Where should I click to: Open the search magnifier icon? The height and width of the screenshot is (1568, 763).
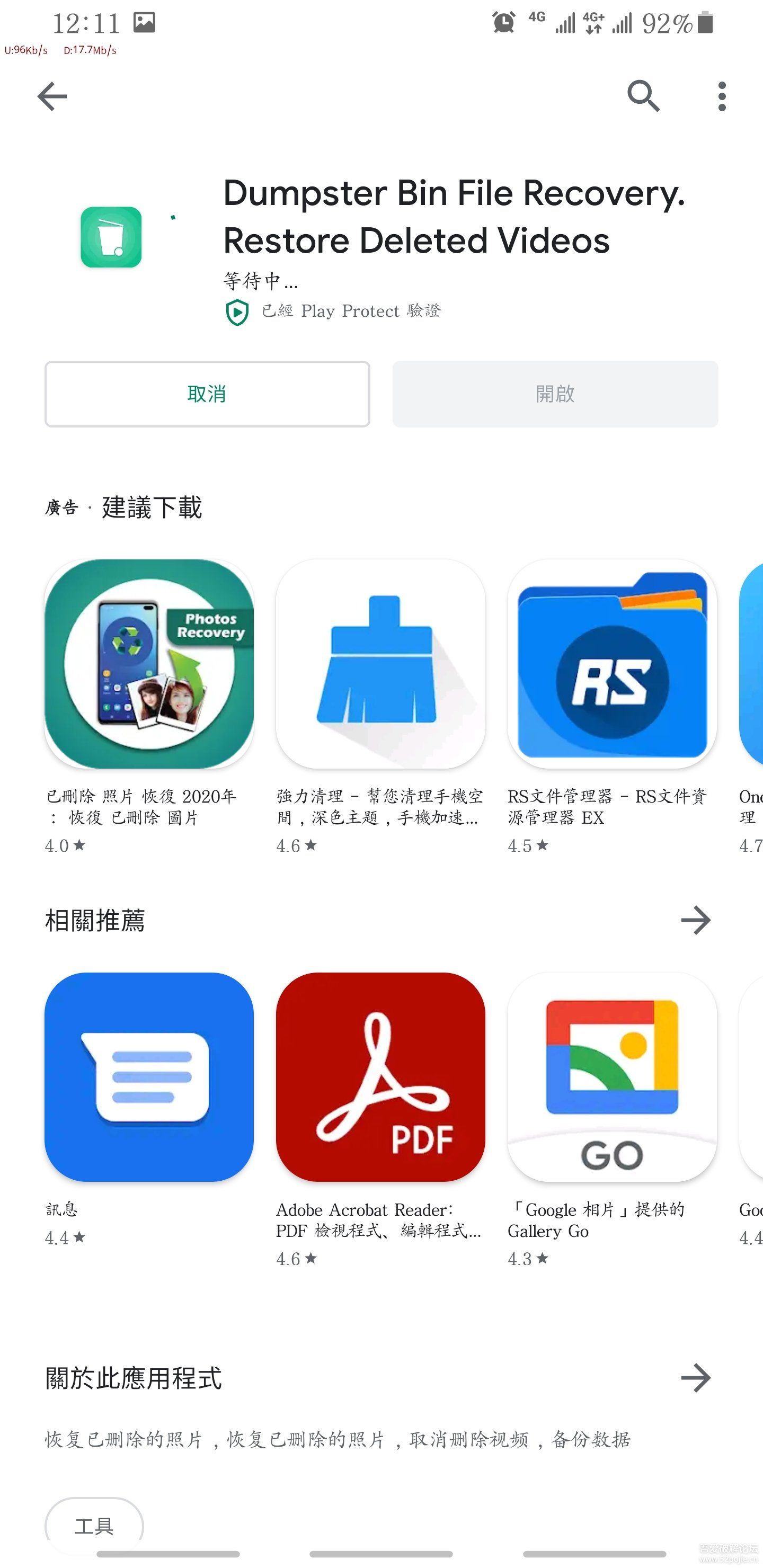click(x=643, y=96)
